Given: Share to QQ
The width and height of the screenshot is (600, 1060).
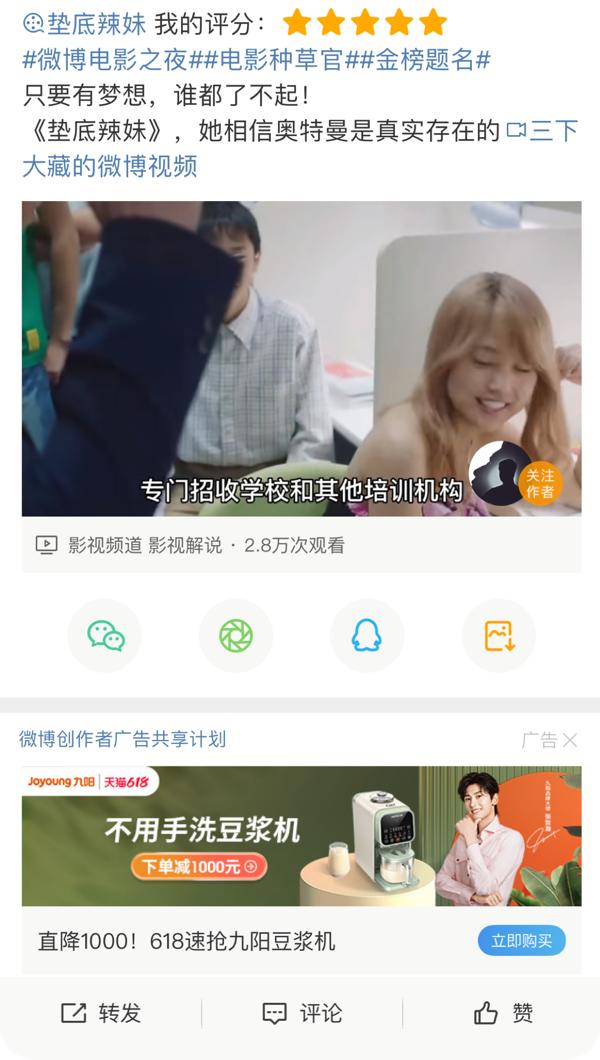Looking at the screenshot, I should [x=367, y=636].
